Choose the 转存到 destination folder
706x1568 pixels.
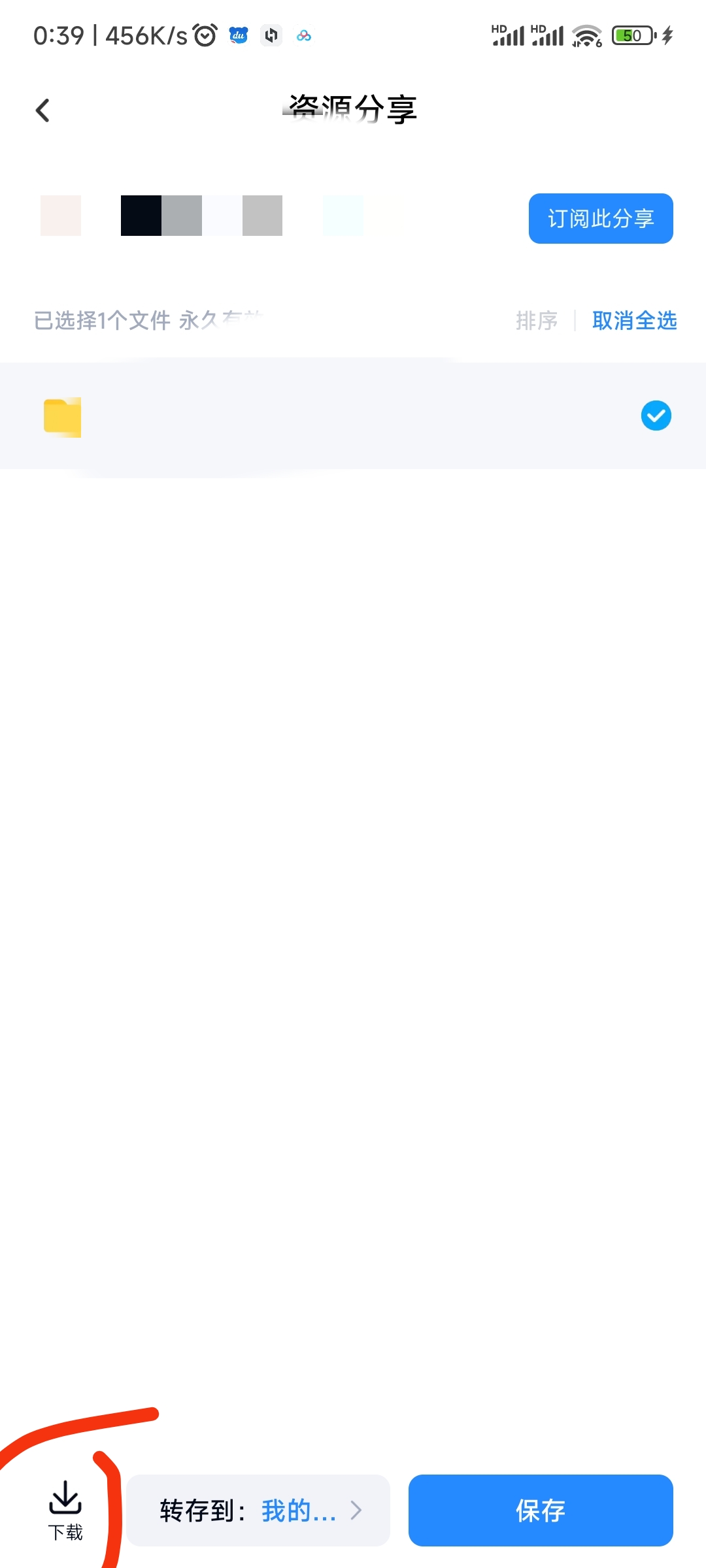click(x=259, y=1511)
